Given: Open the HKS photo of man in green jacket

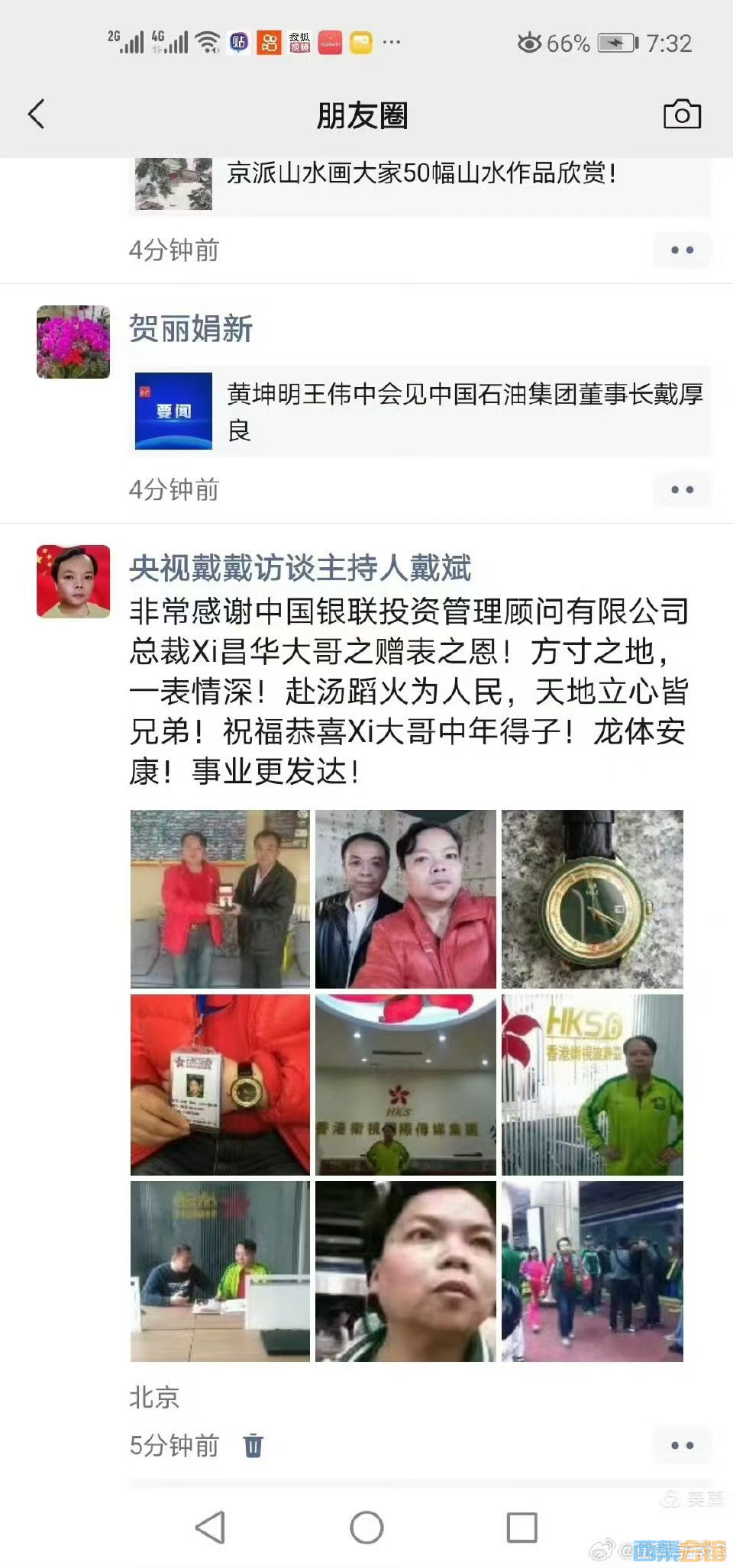Looking at the screenshot, I should tap(592, 1085).
